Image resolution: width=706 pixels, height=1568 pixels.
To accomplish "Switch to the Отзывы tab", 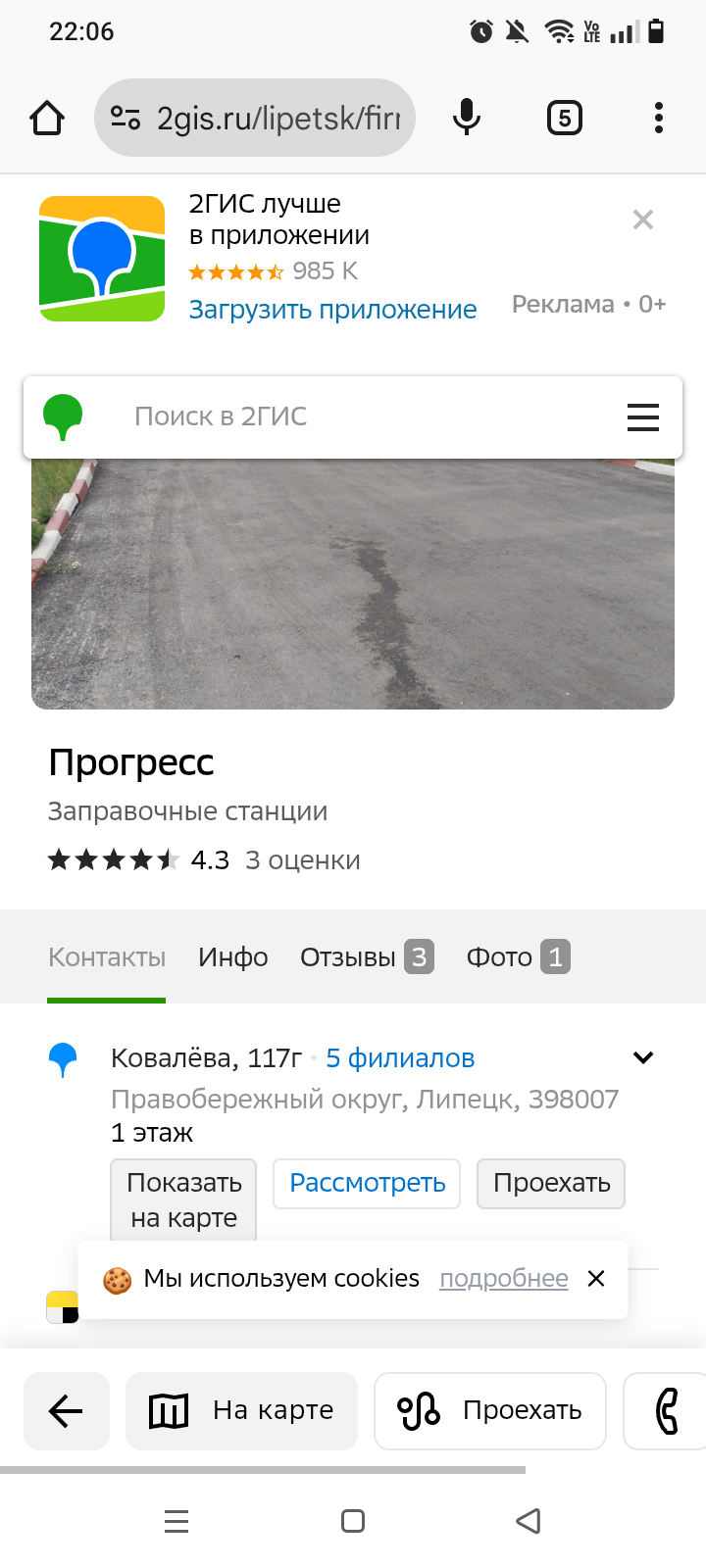I will tap(367, 956).
